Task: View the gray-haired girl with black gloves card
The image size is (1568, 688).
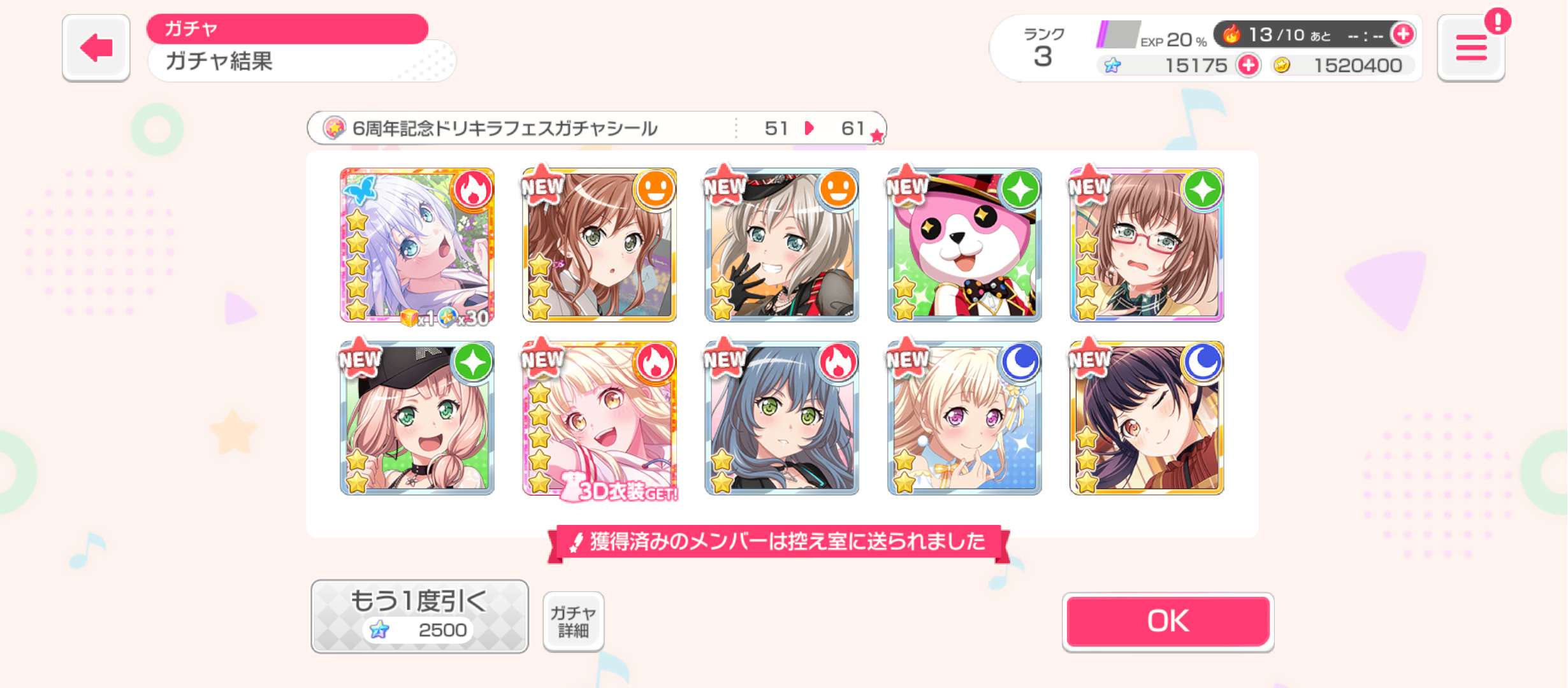Action: point(781,245)
